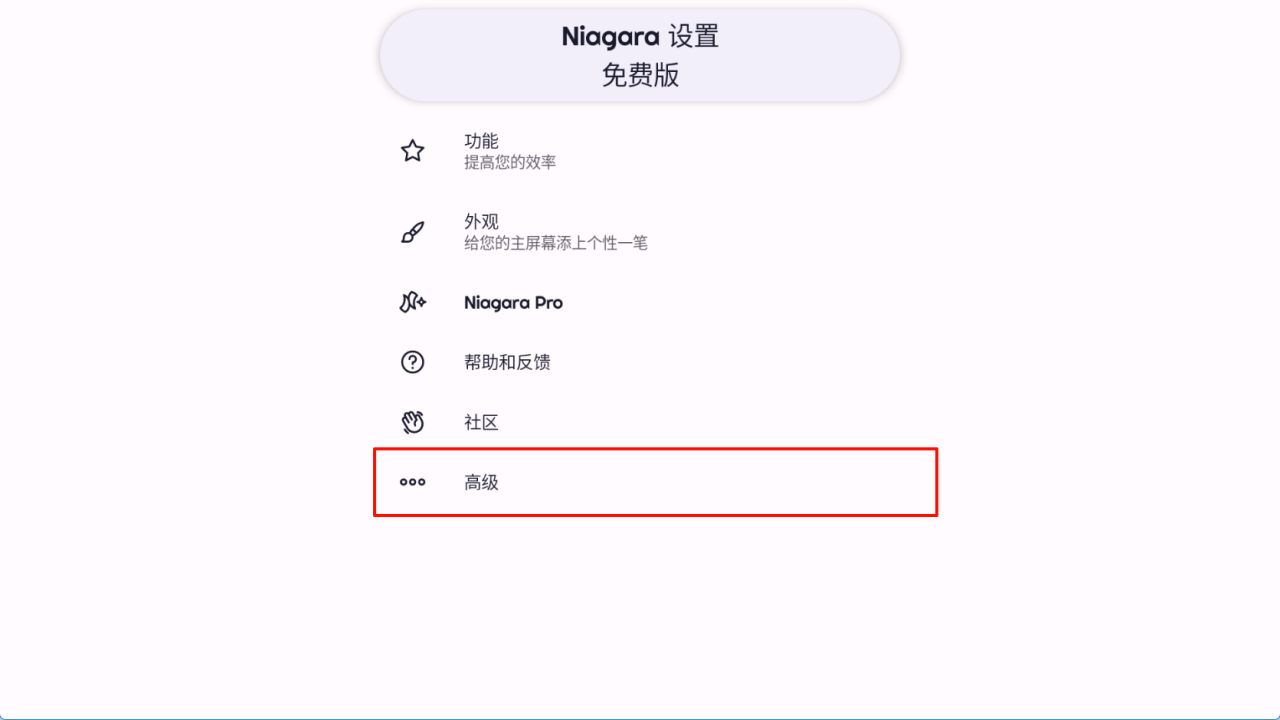Open the 外观 appearance settings
This screenshot has width=1280, height=720.
(655, 232)
